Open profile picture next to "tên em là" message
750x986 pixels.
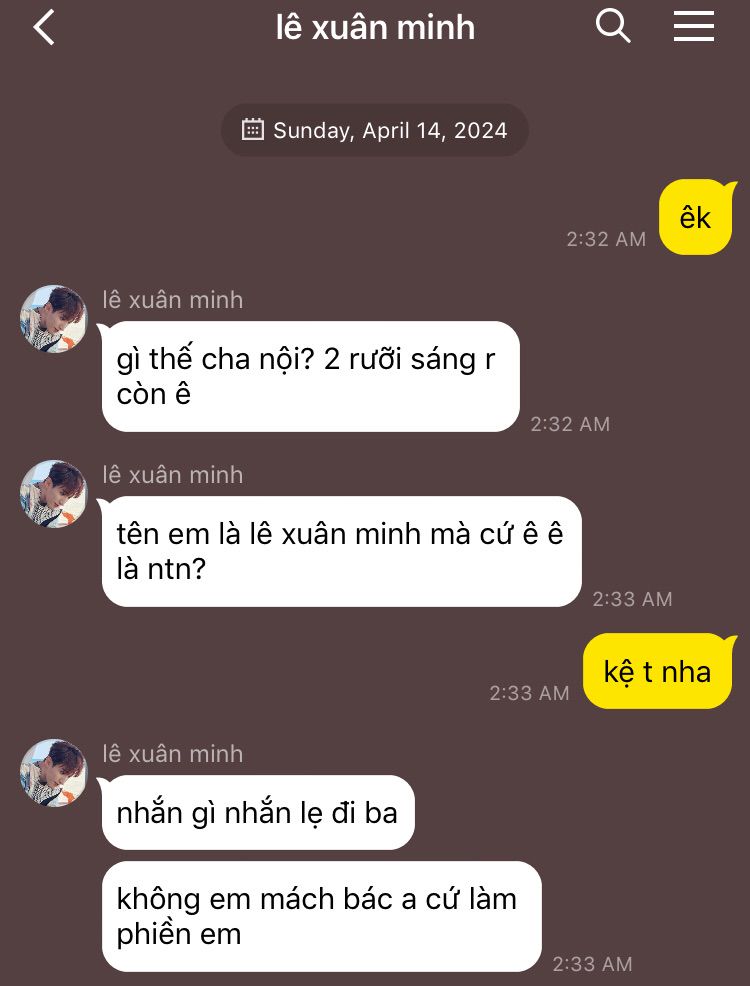(54, 494)
